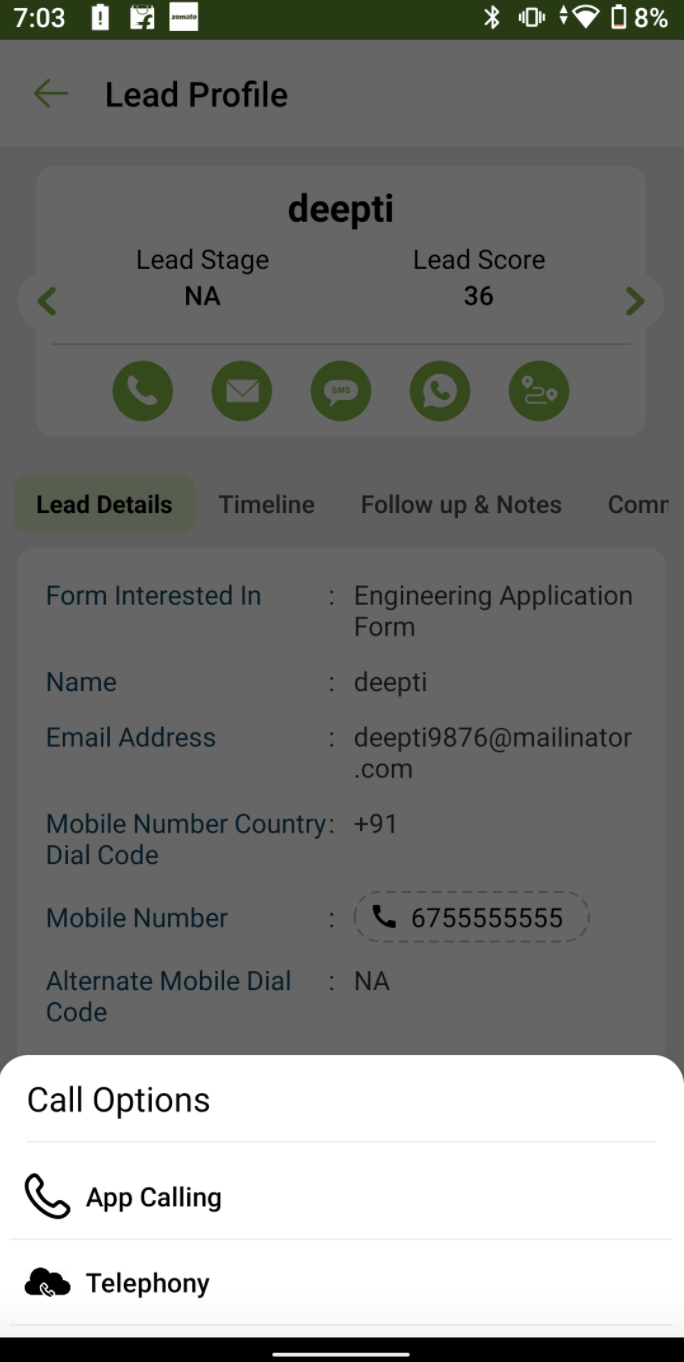Go to previous lead with left arrow
The height and width of the screenshot is (1362, 684).
(x=47, y=301)
